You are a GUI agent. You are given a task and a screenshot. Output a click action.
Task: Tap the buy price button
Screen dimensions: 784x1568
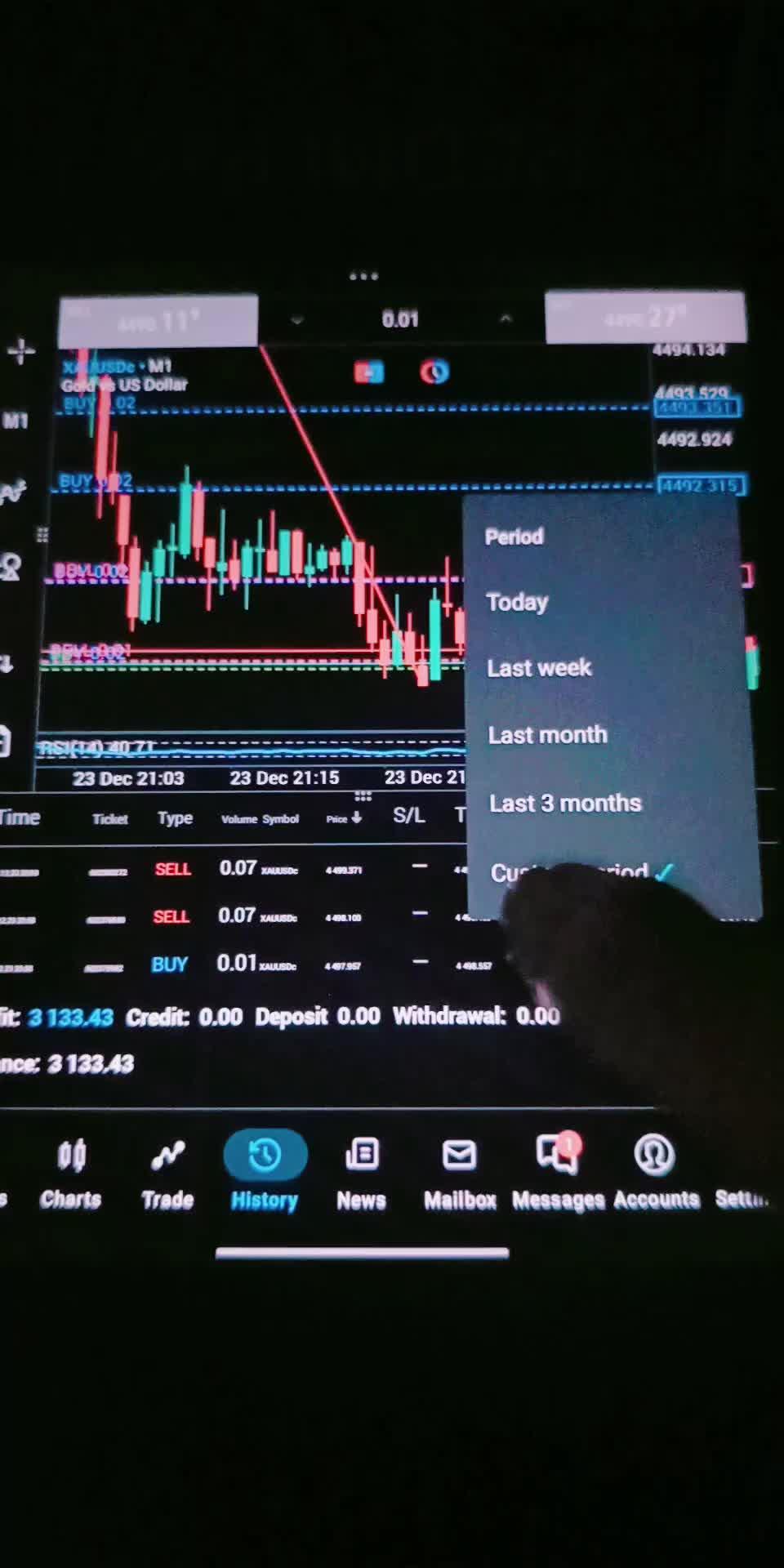coord(645,317)
